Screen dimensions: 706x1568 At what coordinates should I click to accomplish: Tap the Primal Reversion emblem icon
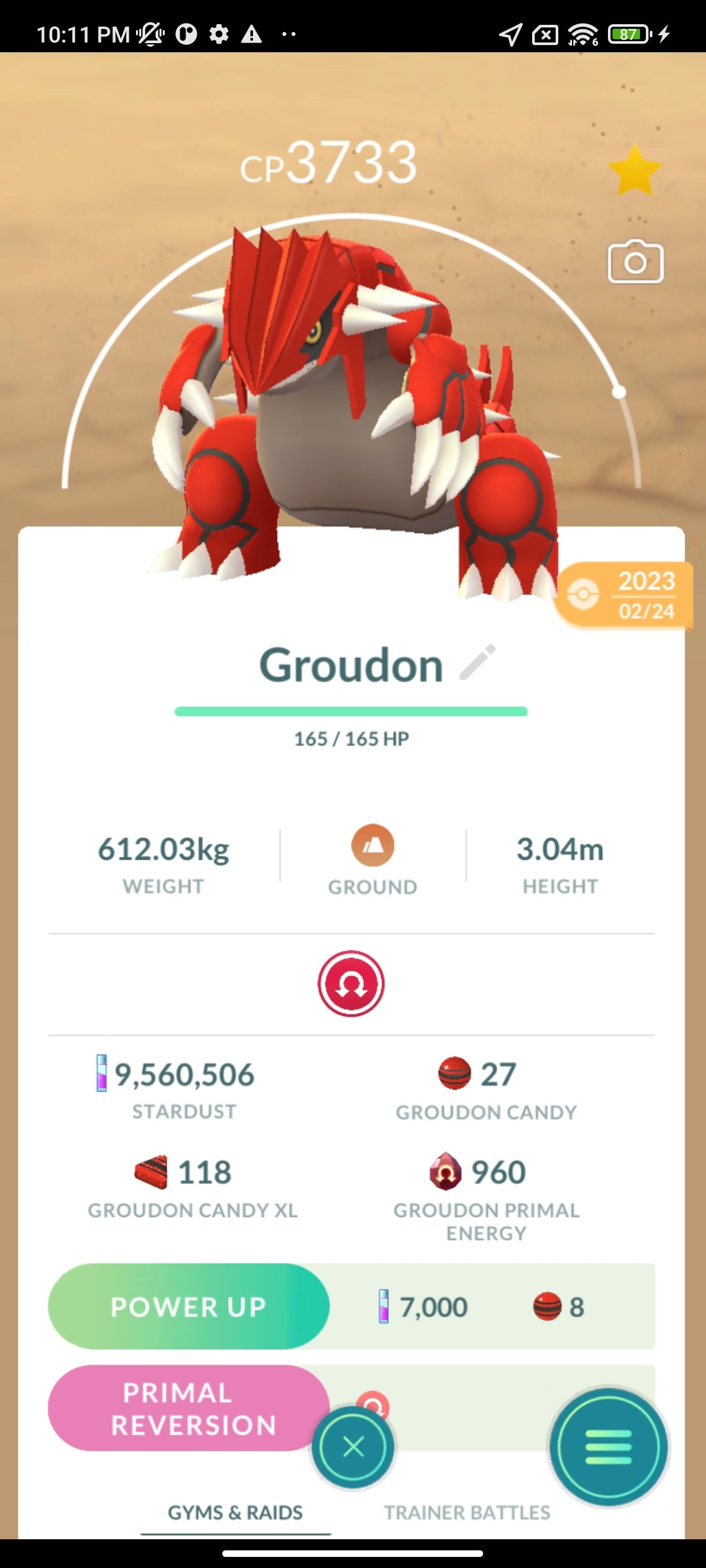point(351,983)
